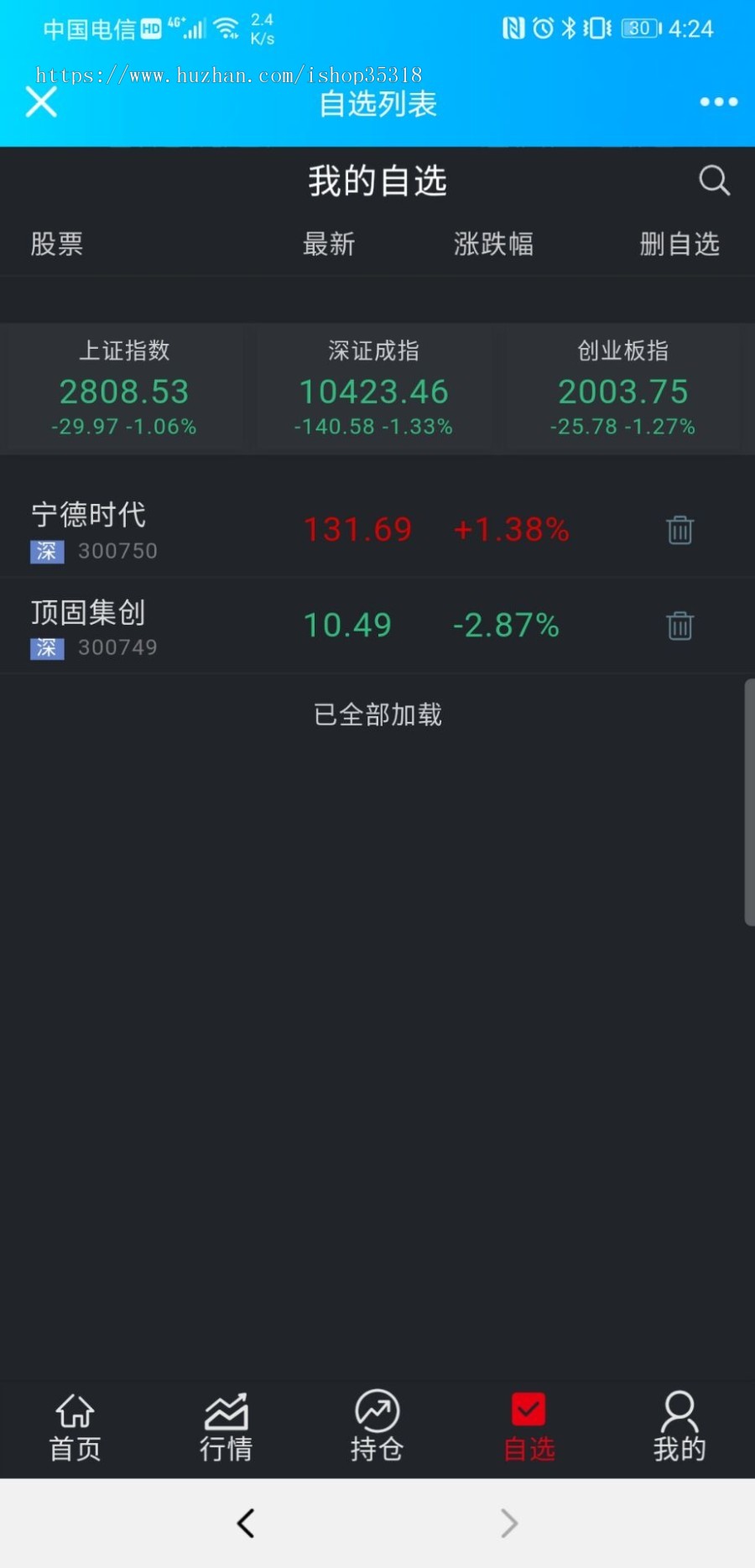This screenshot has width=755, height=1568.
Task: Open 深证成指 index panel
Action: point(374,387)
